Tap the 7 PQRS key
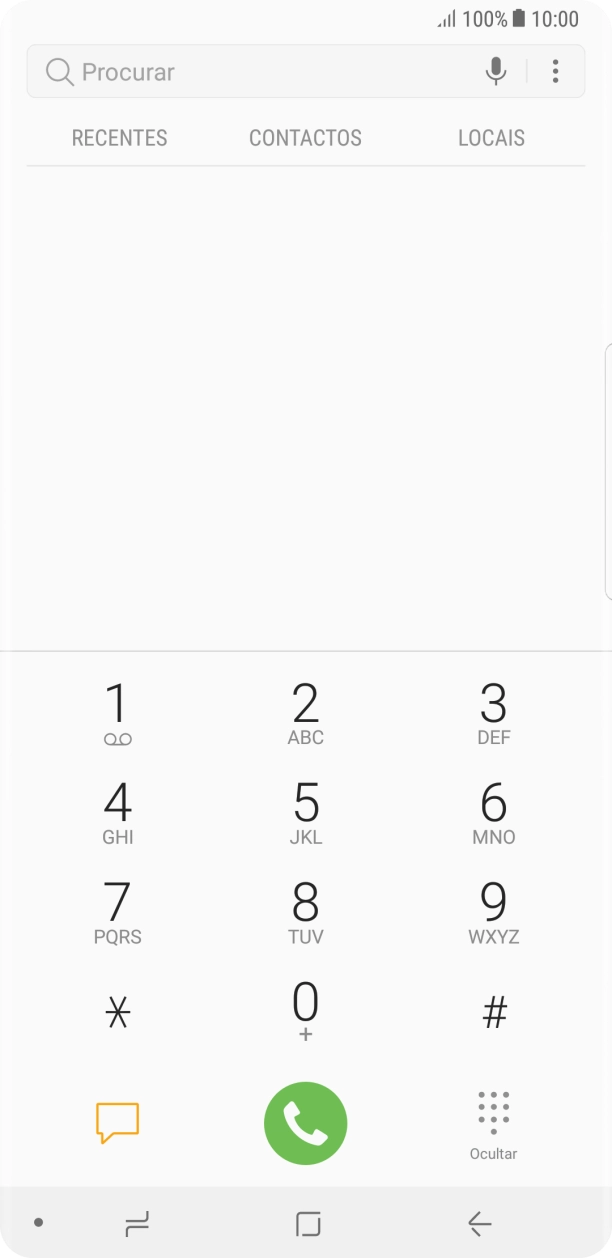Screen dimensions: 612x1258 (118, 913)
